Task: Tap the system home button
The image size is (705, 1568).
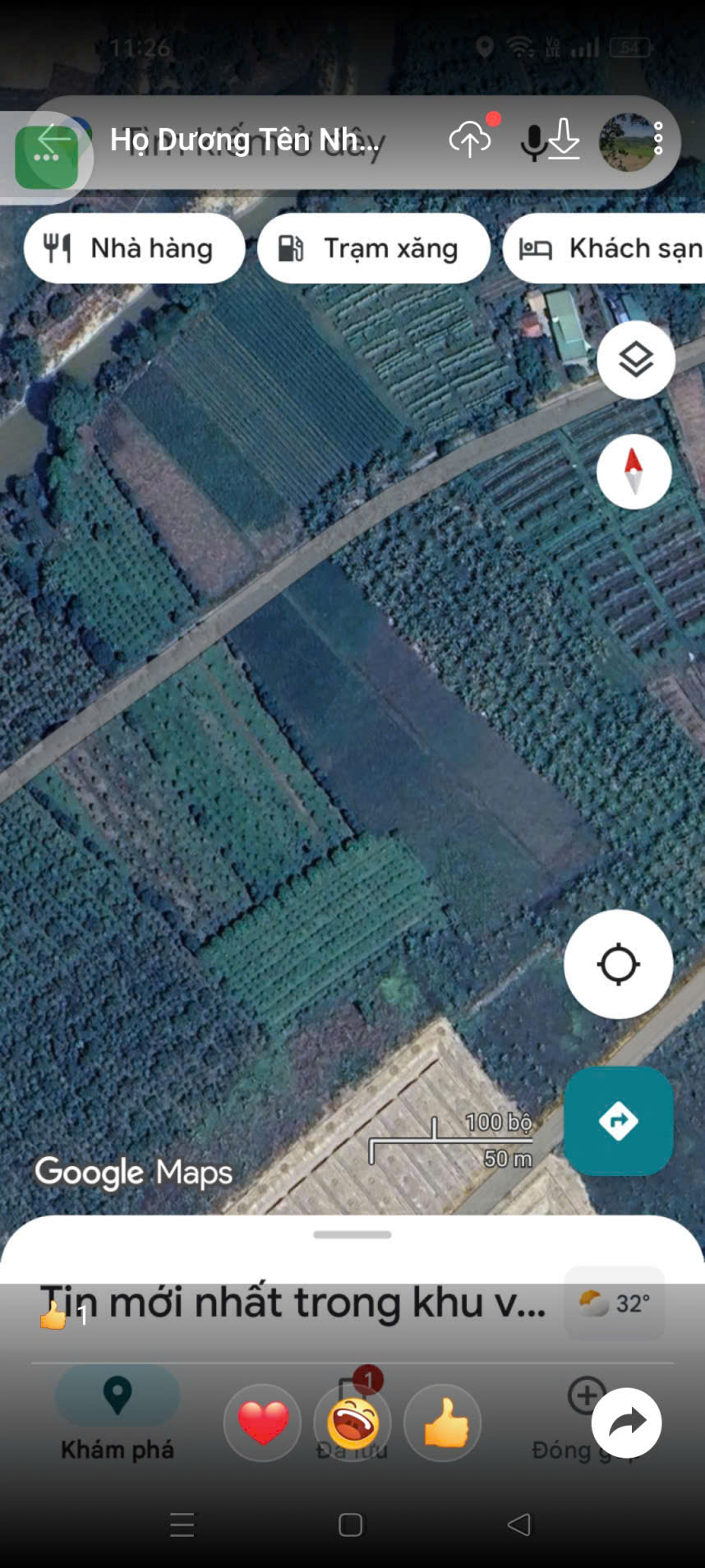Action: click(351, 1525)
